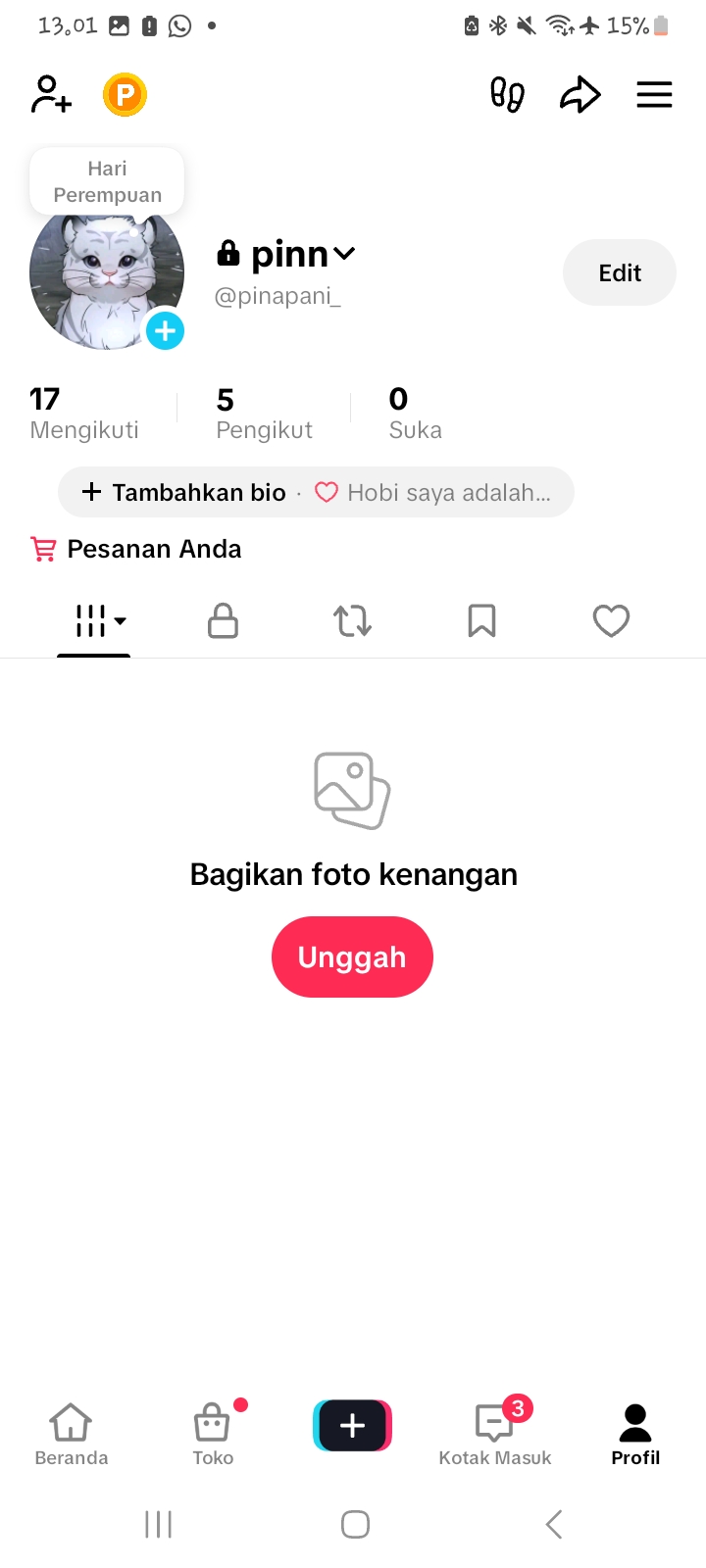The width and height of the screenshot is (706, 1568).
Task: Switch to the private videos lock tab
Action: click(x=224, y=620)
